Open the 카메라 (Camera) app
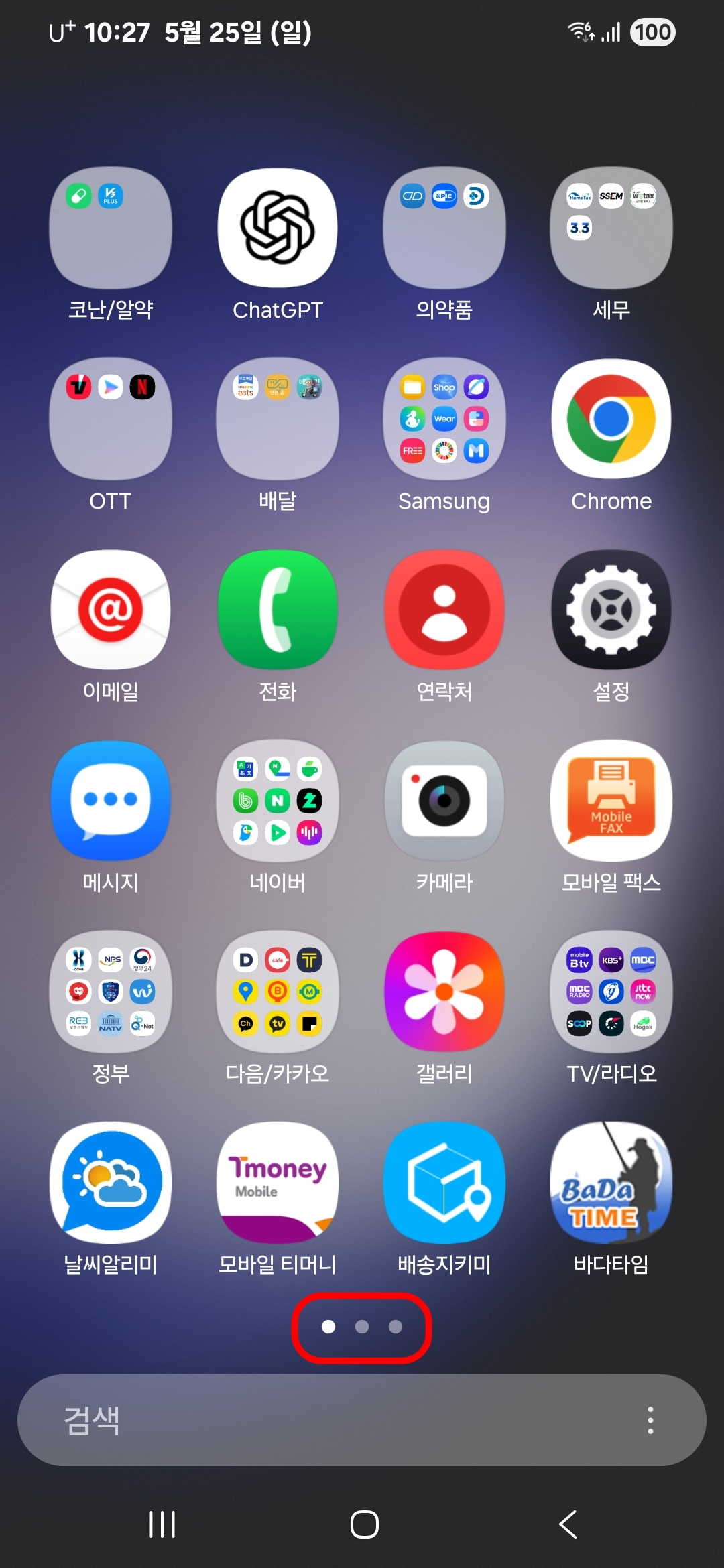The width and height of the screenshot is (724, 1568). [444, 801]
